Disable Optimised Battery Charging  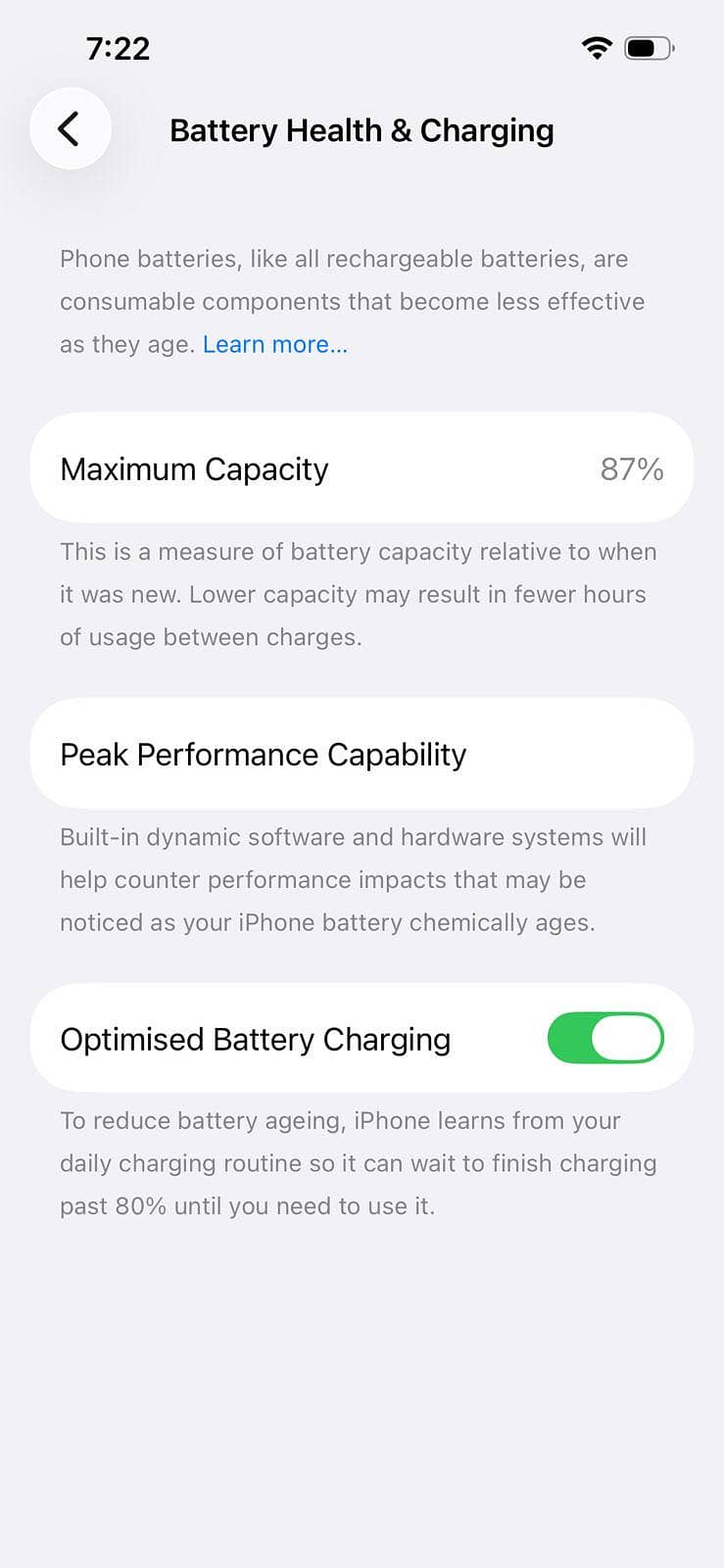604,1039
